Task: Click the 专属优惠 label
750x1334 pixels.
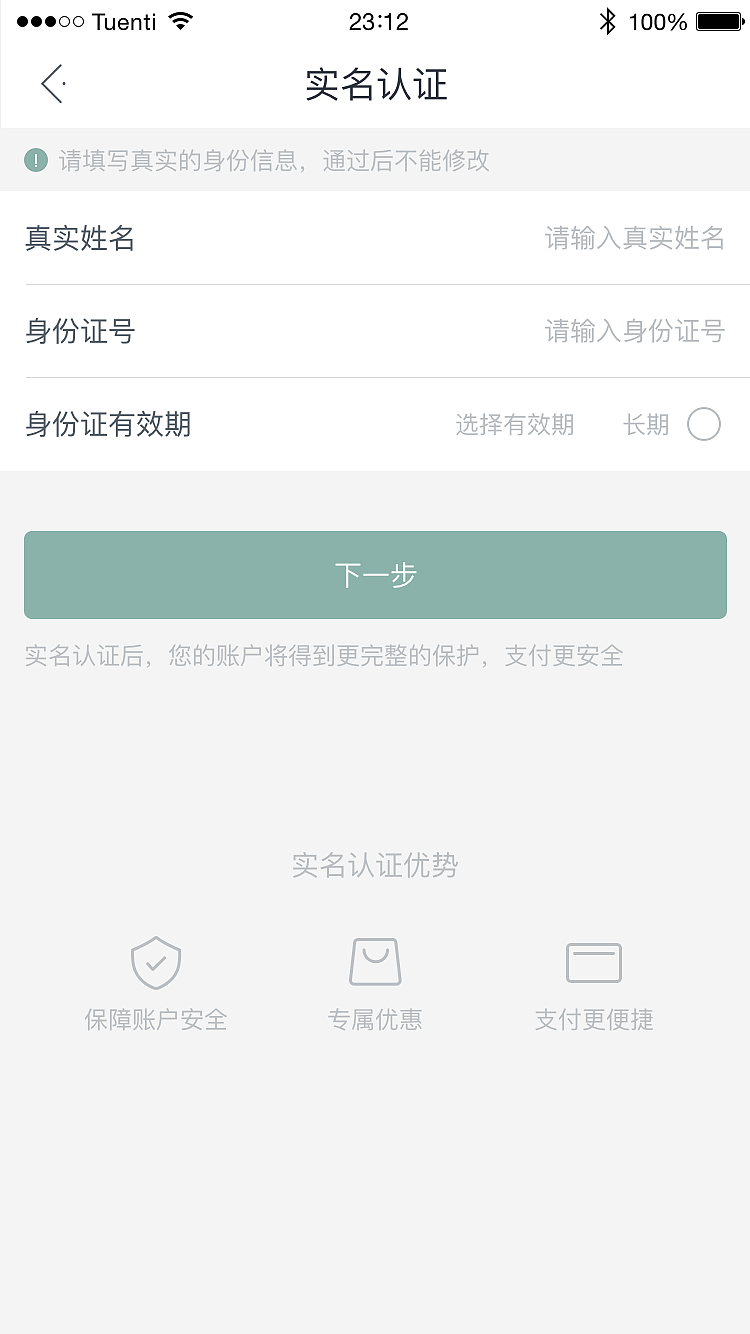Action: [x=375, y=1019]
